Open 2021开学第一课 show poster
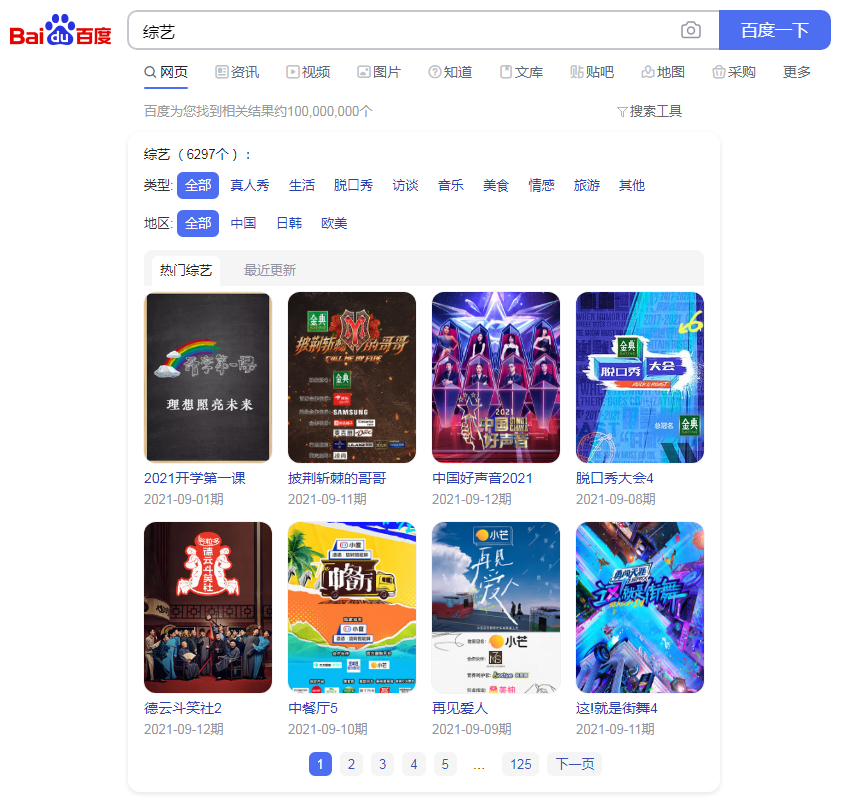The height and width of the screenshot is (806, 845). [208, 377]
